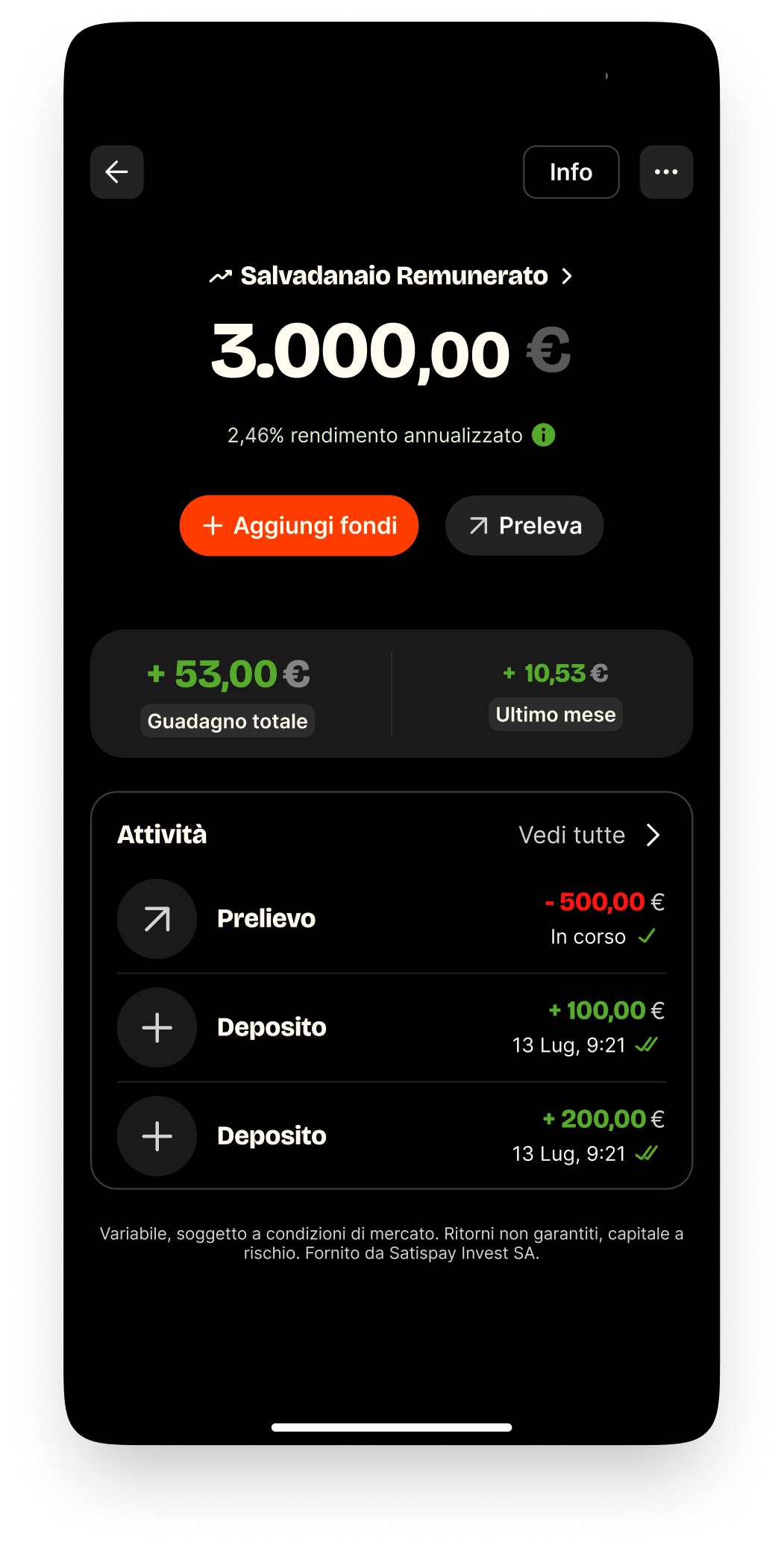Viewport: 784px width, 1551px height.
Task: Open the Deposito of 100,00 € transaction
Action: pos(392,1027)
